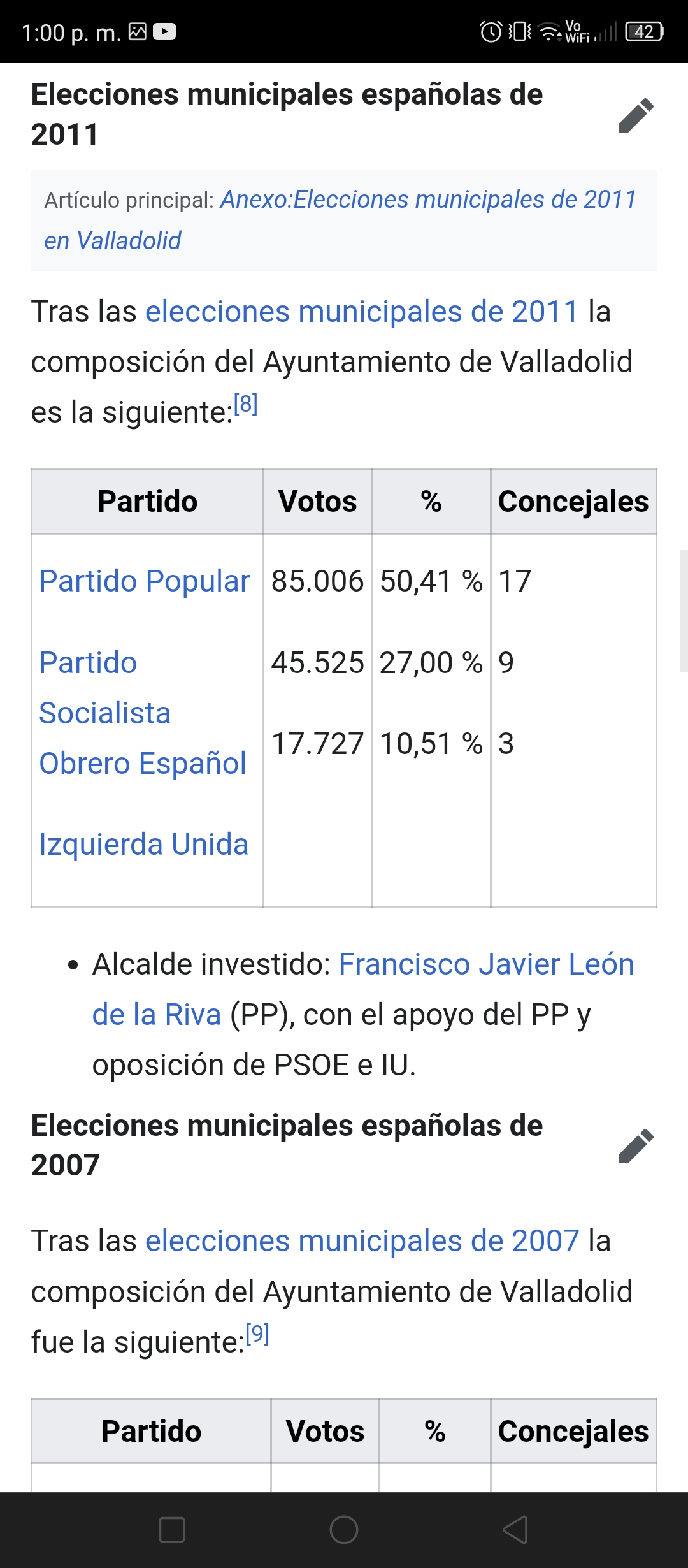
Task: Go back with the system back button
Action: pos(515,1530)
